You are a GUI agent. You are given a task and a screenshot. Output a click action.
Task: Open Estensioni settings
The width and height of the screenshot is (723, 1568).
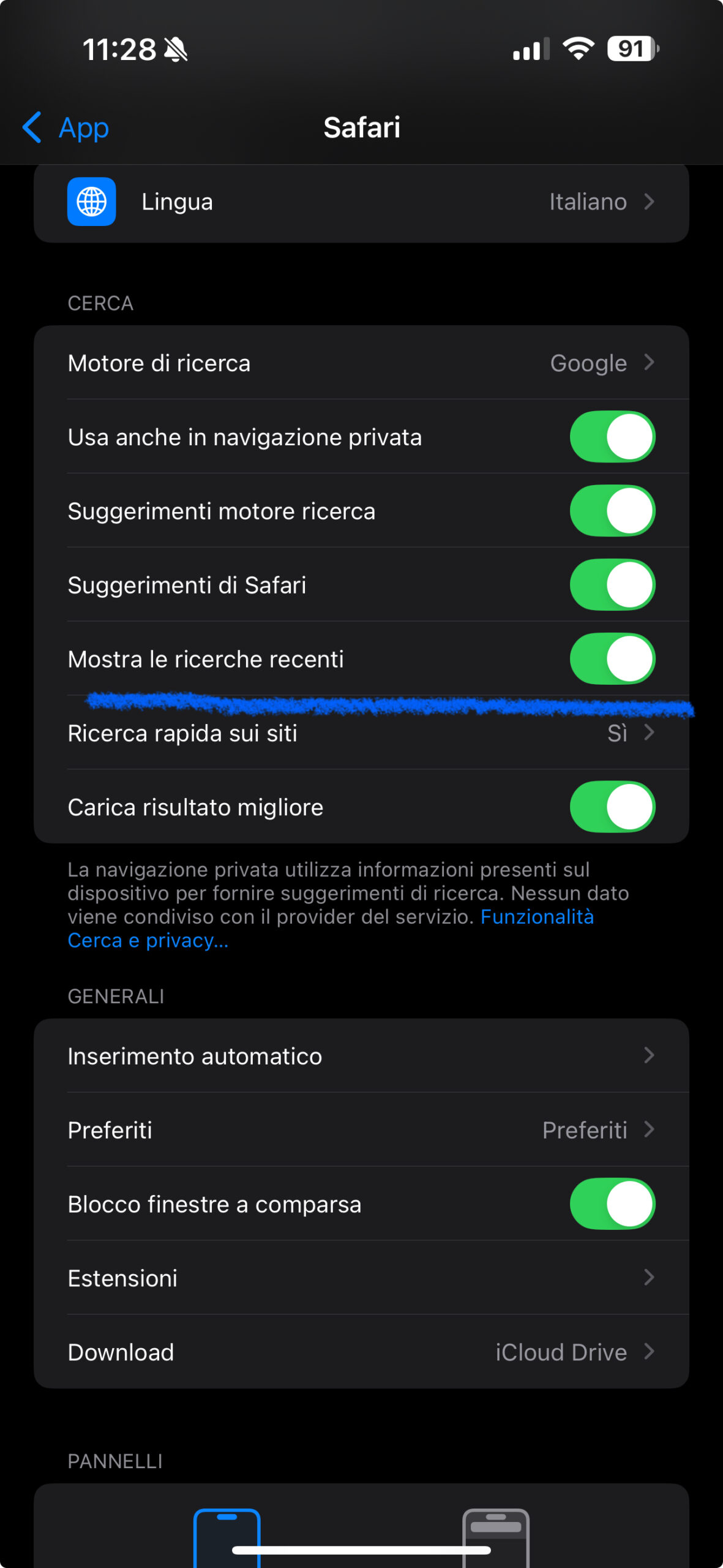[x=361, y=1278]
